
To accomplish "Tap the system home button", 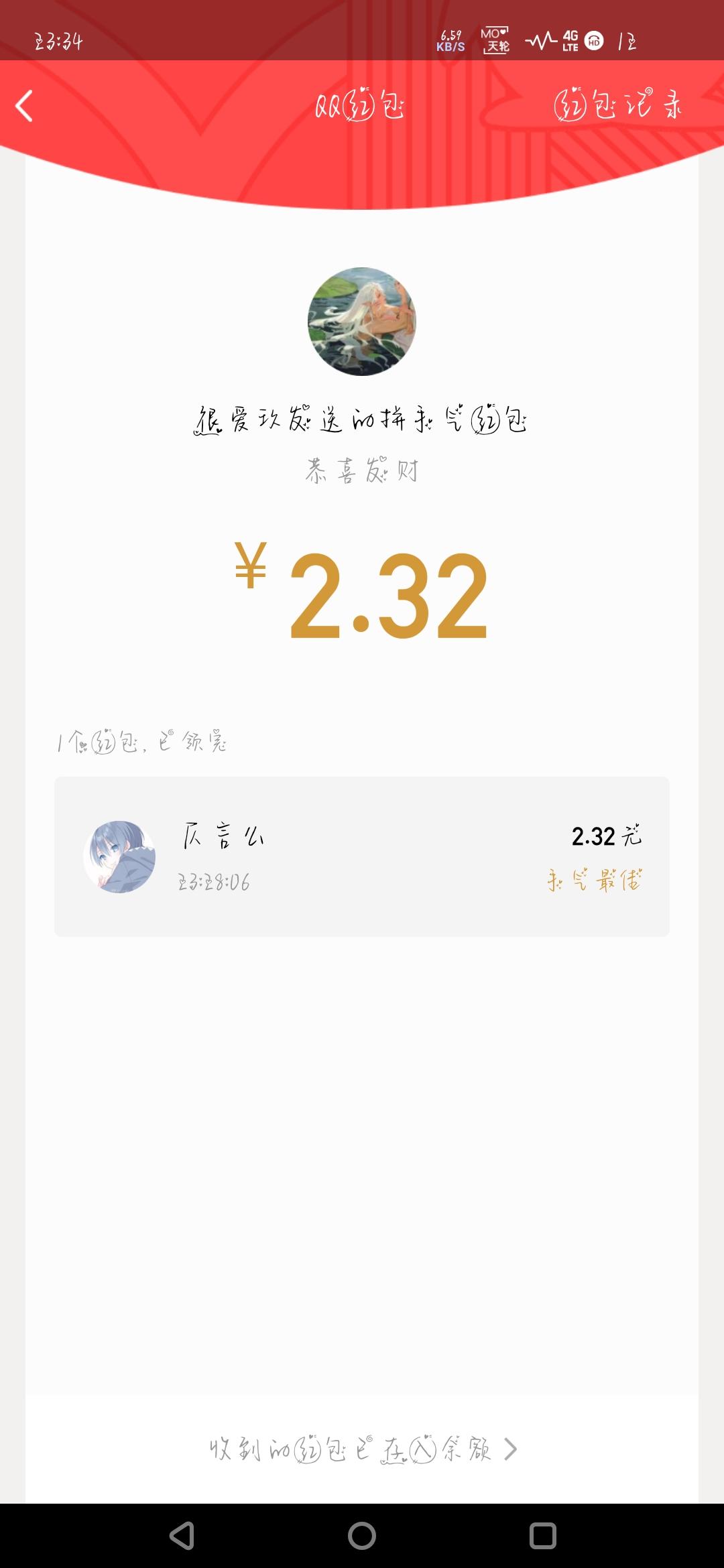I will point(362,1535).
